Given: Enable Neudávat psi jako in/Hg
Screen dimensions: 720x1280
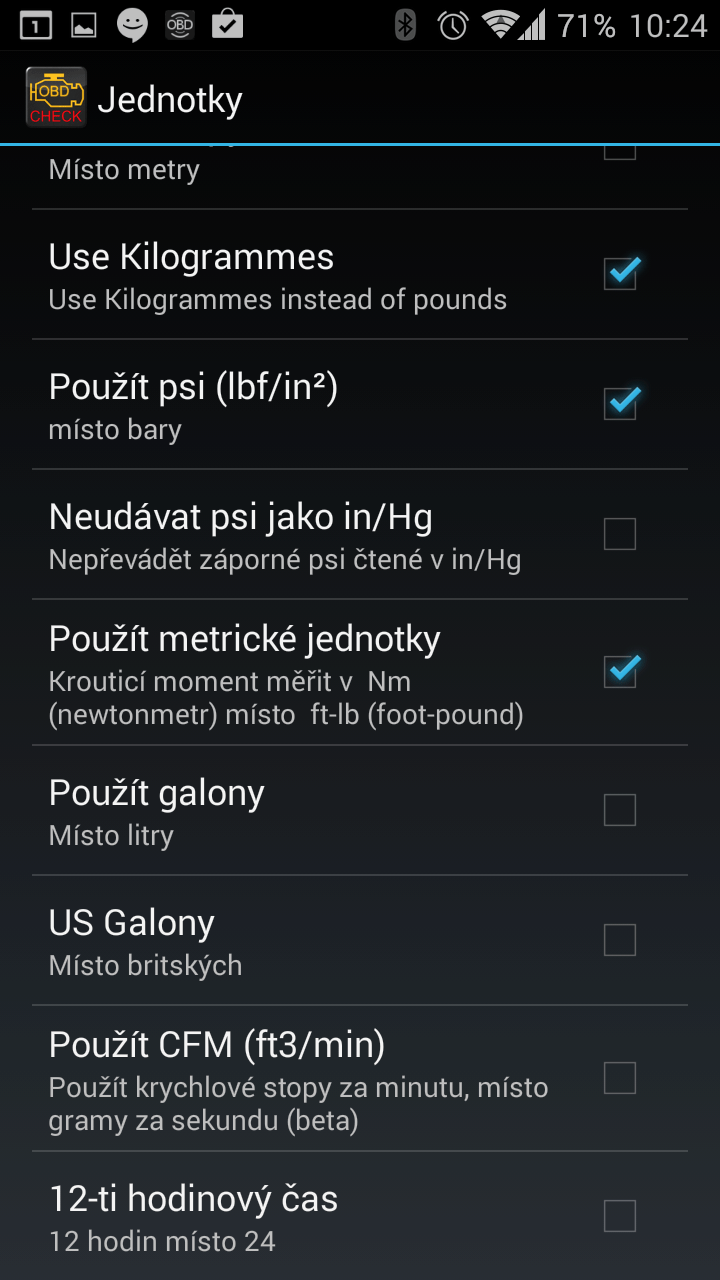Looking at the screenshot, I should pyautogui.click(x=620, y=534).
